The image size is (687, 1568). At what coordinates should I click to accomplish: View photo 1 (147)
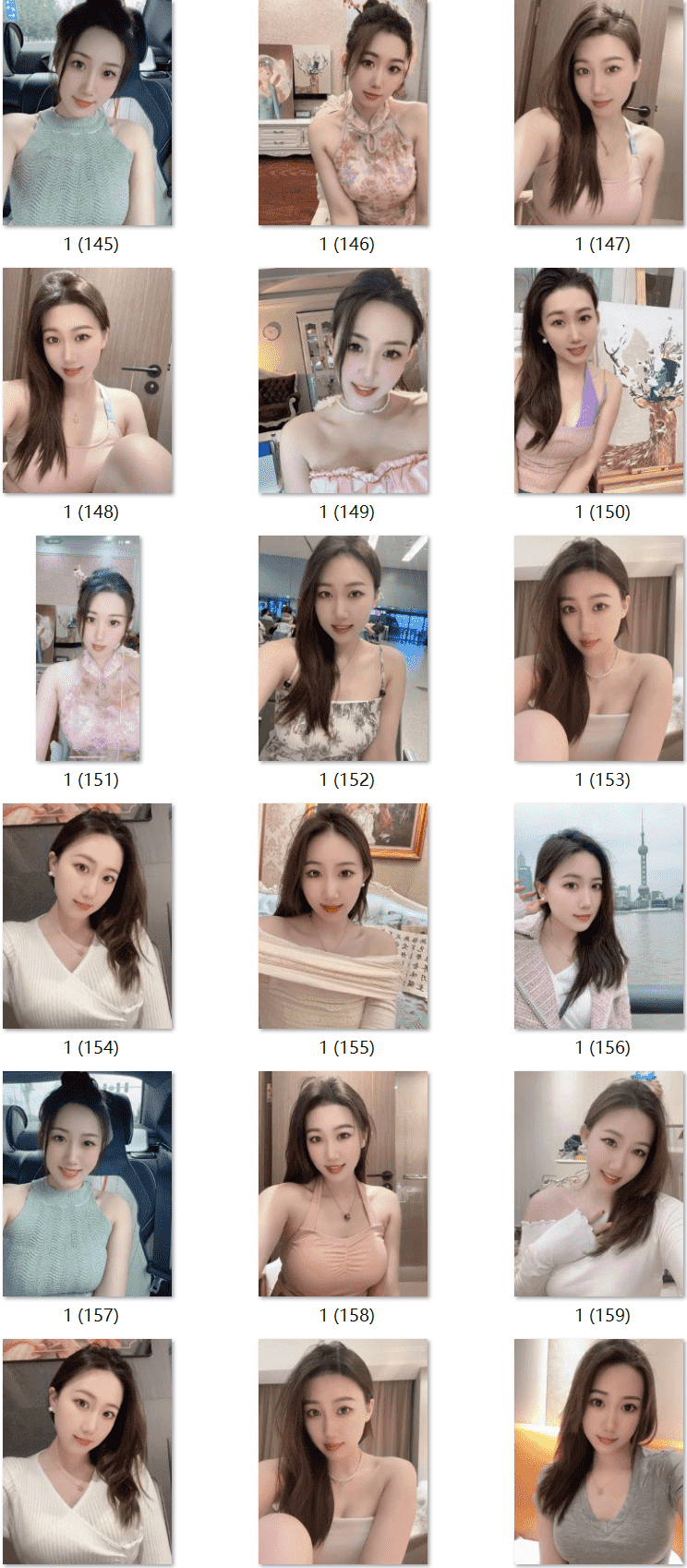[x=599, y=113]
